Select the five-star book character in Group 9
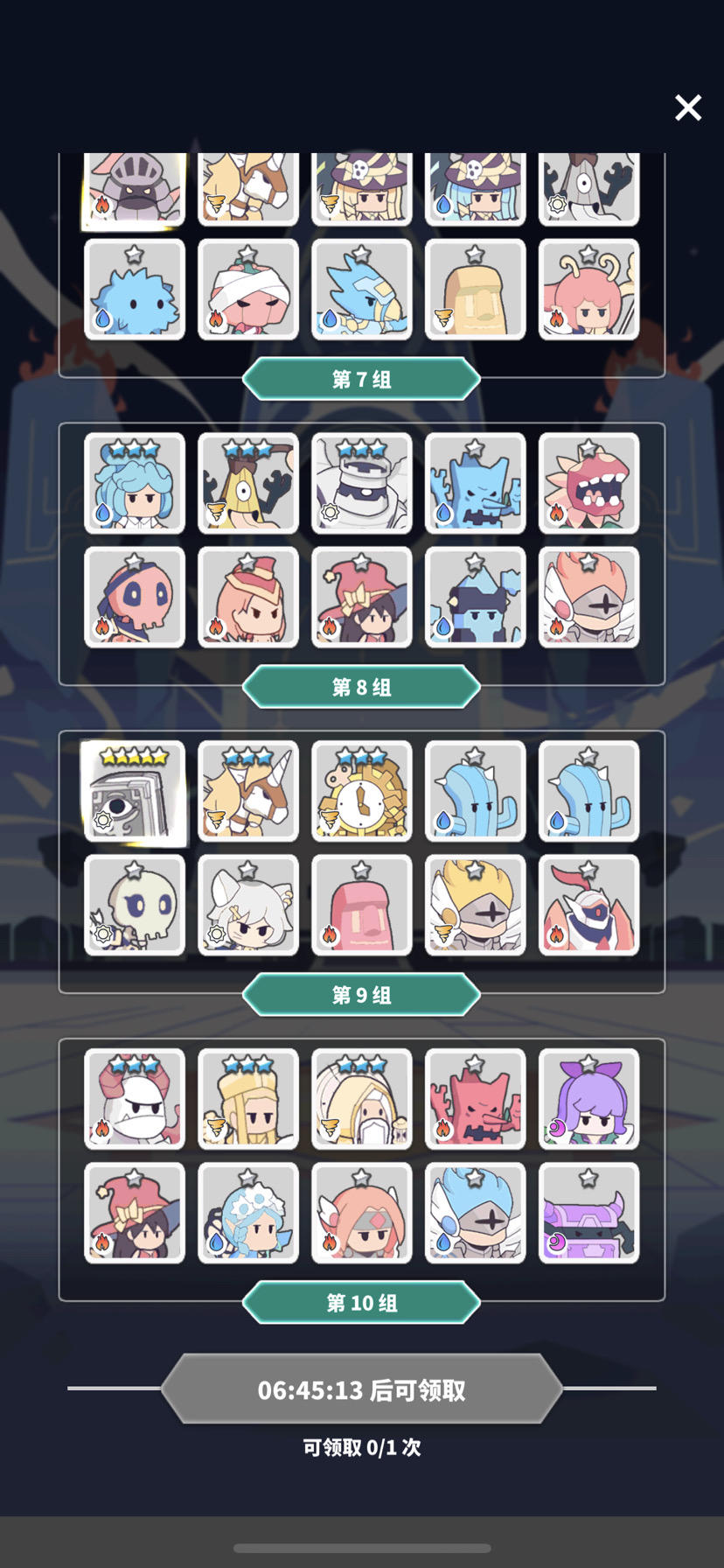 tap(134, 790)
